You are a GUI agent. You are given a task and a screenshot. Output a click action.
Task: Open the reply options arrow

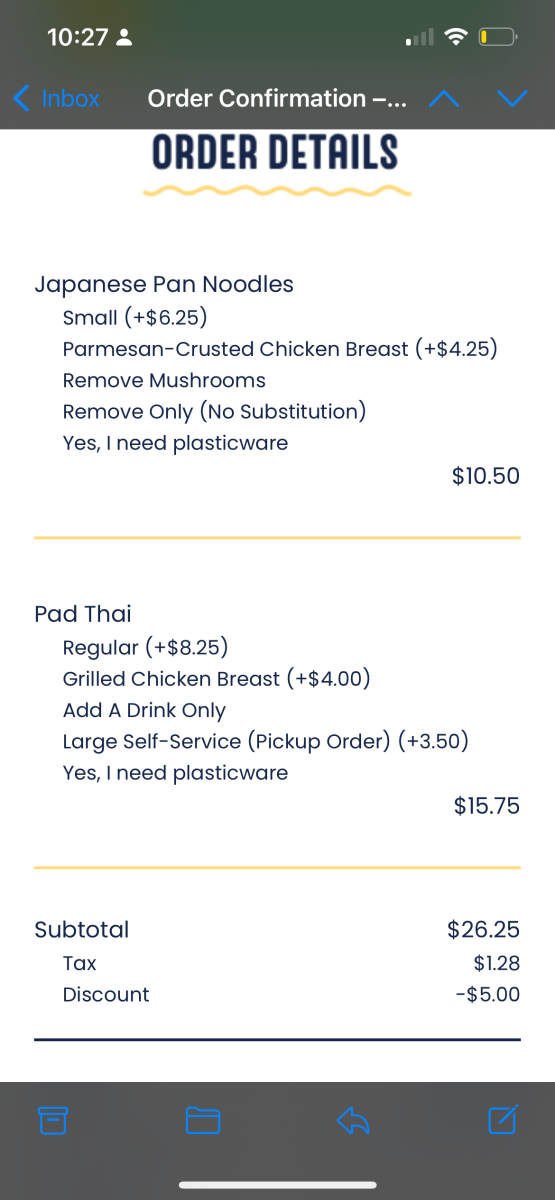pos(353,1121)
